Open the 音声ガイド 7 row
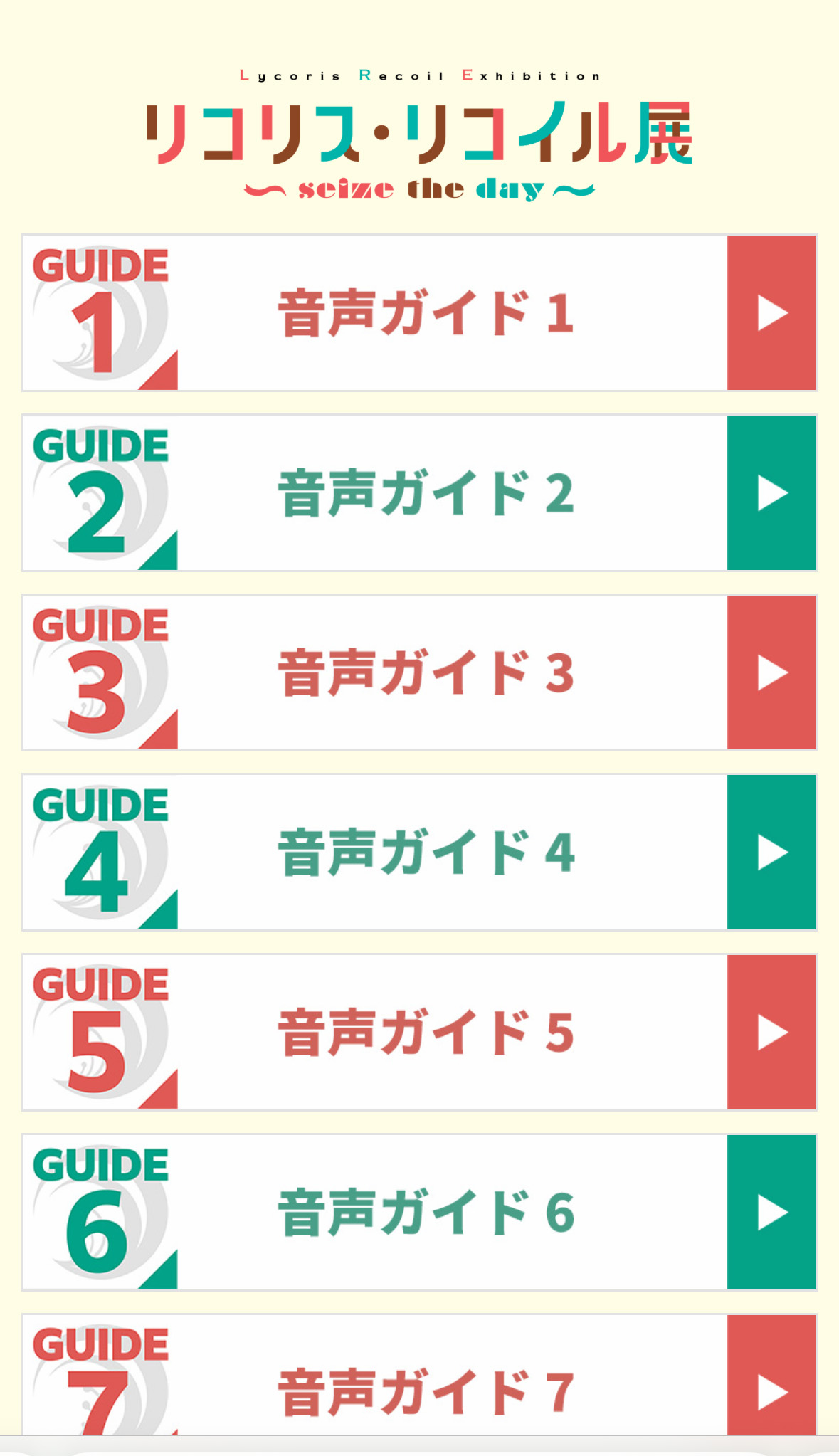The image size is (839, 1456). [x=426, y=1391]
